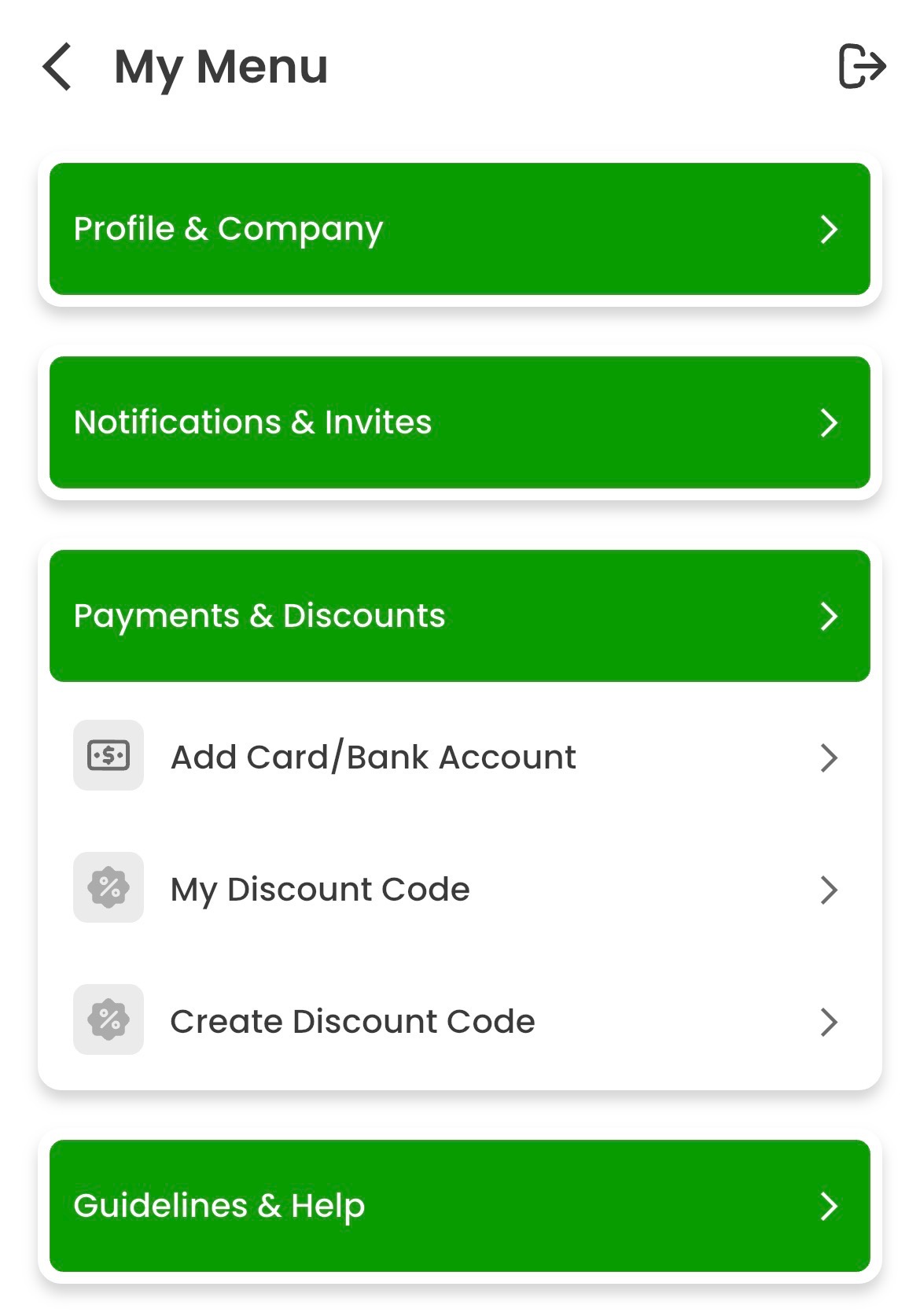Select Create Discount Code
920x1316 pixels.
click(x=459, y=1021)
